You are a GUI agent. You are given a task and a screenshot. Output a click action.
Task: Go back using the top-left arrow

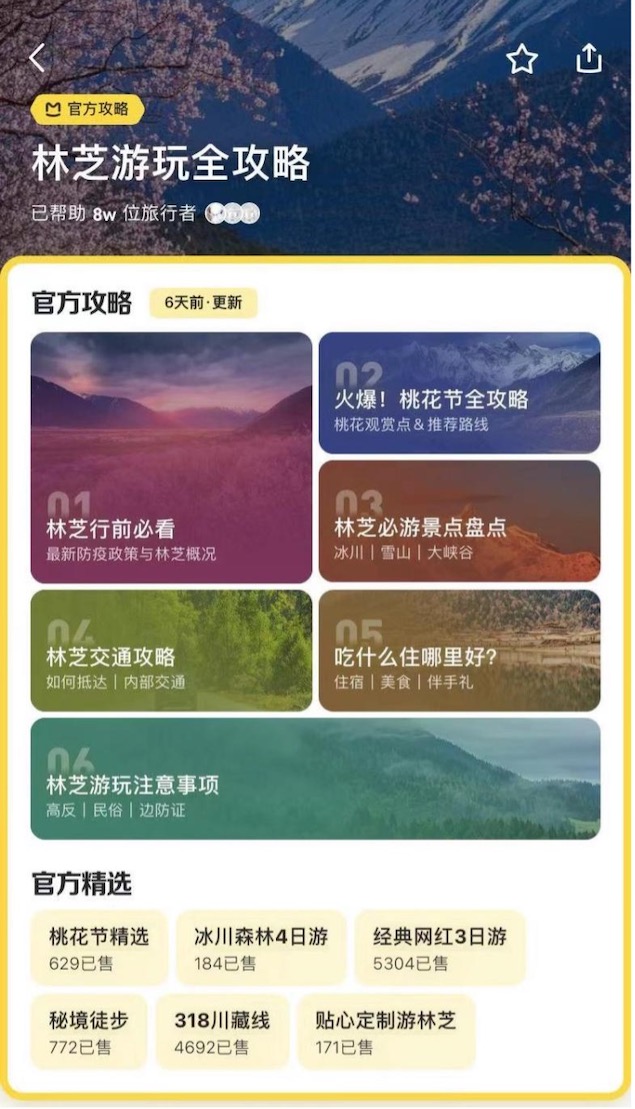[37, 58]
